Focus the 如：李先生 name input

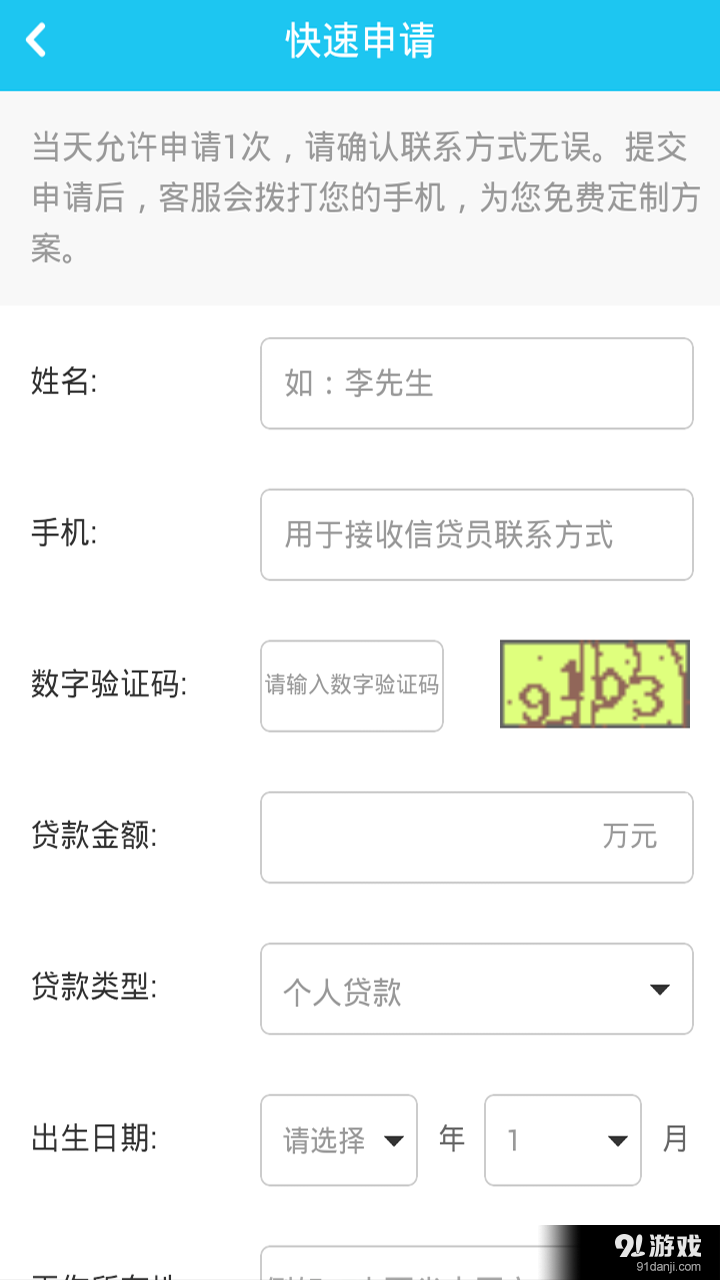pos(476,383)
